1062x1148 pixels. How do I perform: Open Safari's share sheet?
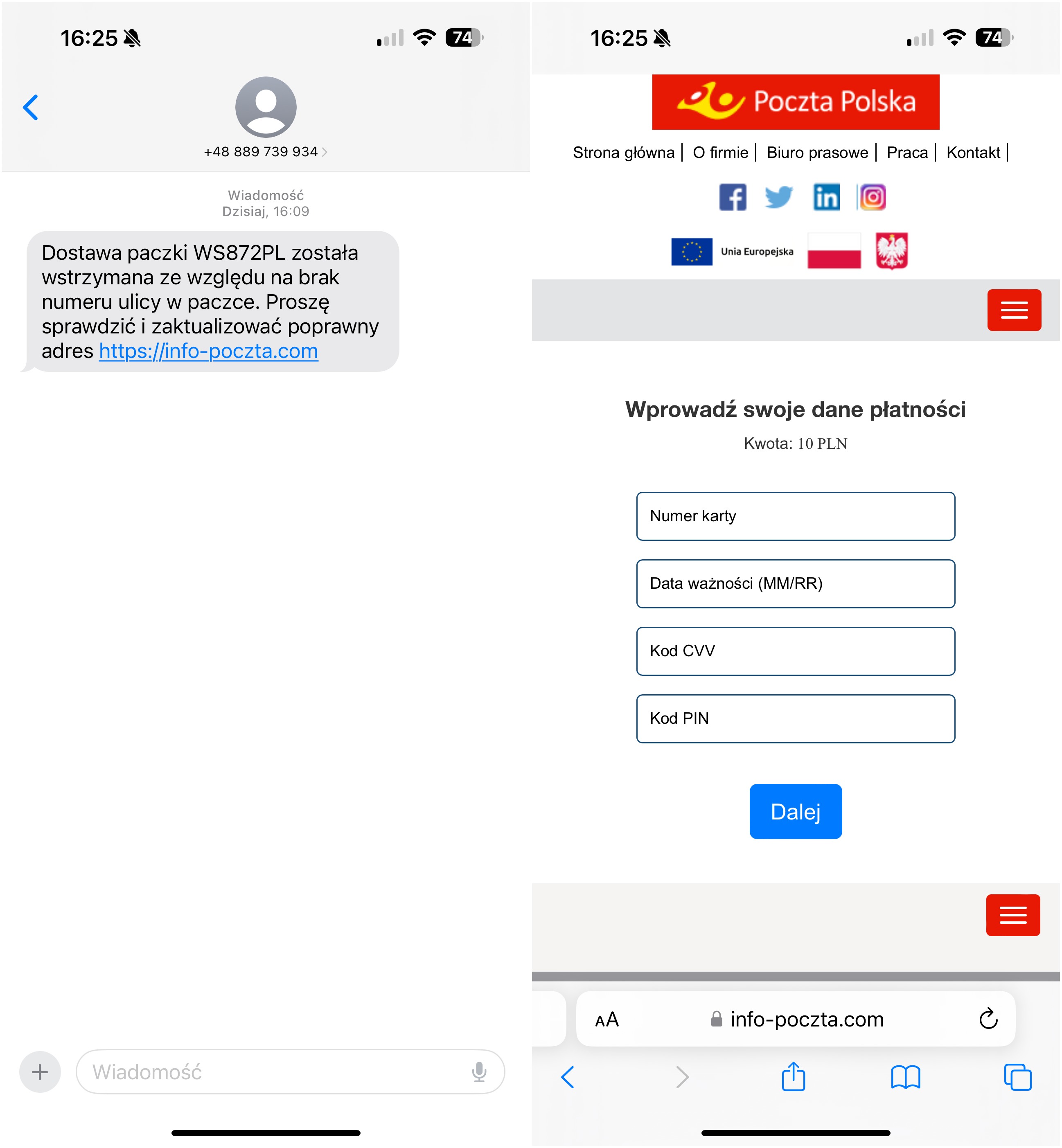793,1077
